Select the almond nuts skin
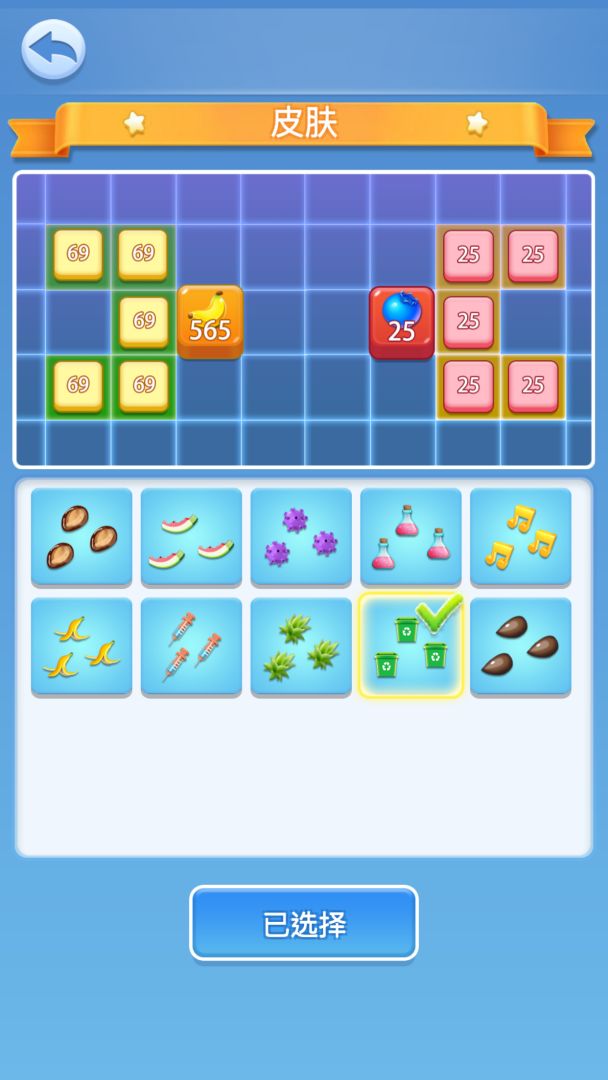Viewport: 608px width, 1080px height. [81, 536]
